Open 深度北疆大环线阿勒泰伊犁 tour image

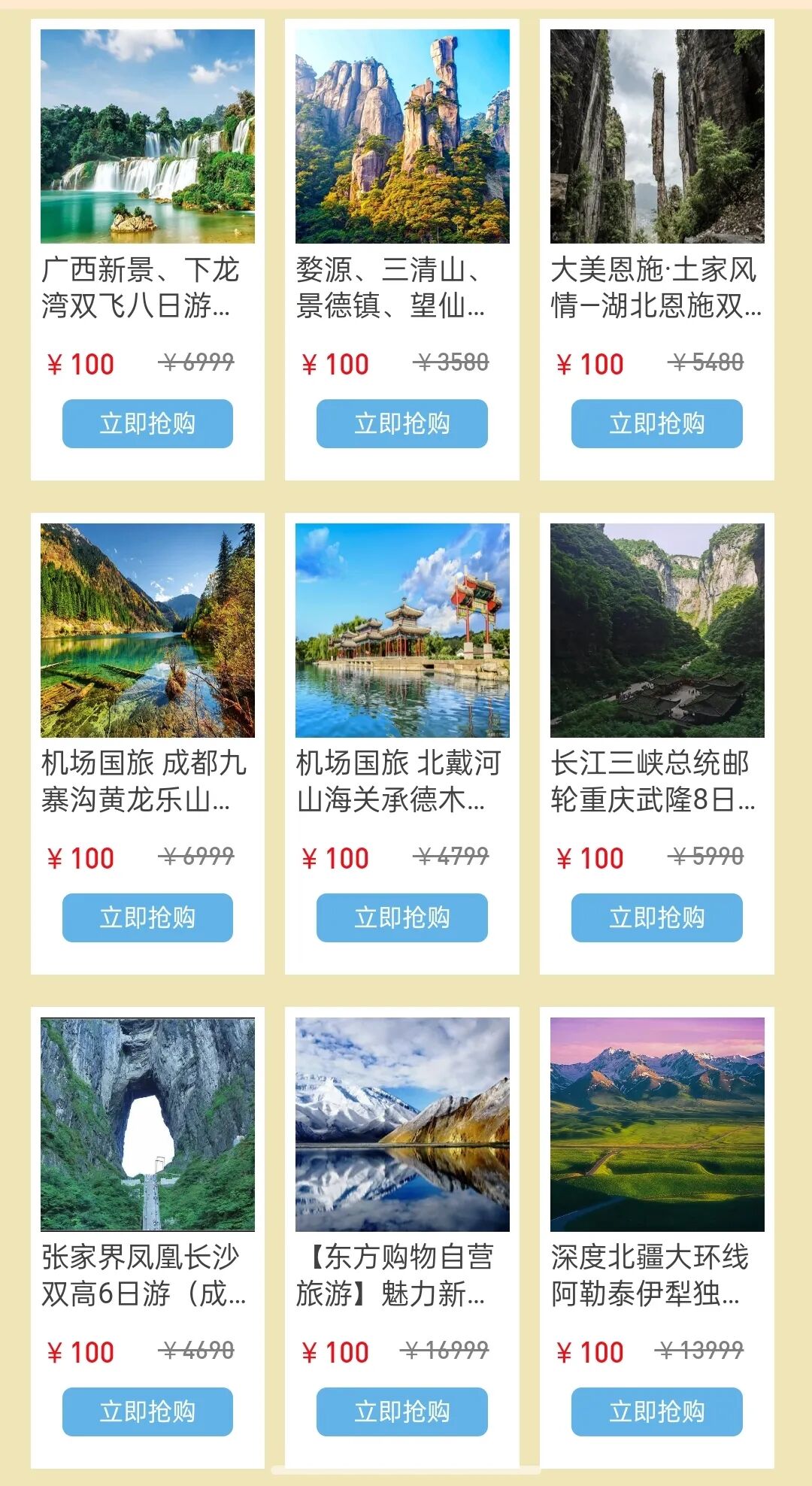pyautogui.click(x=657, y=1124)
